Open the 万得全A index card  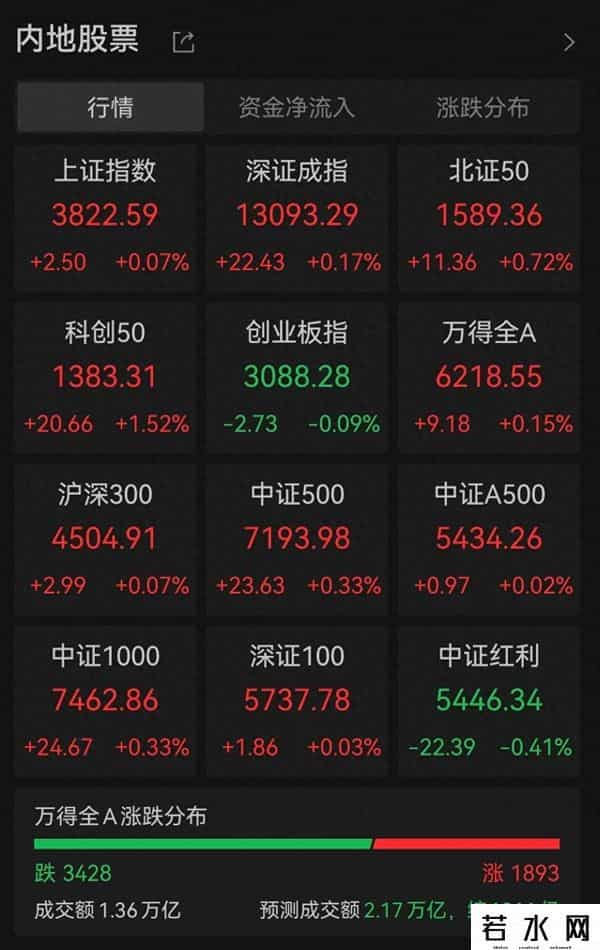[x=489, y=379]
